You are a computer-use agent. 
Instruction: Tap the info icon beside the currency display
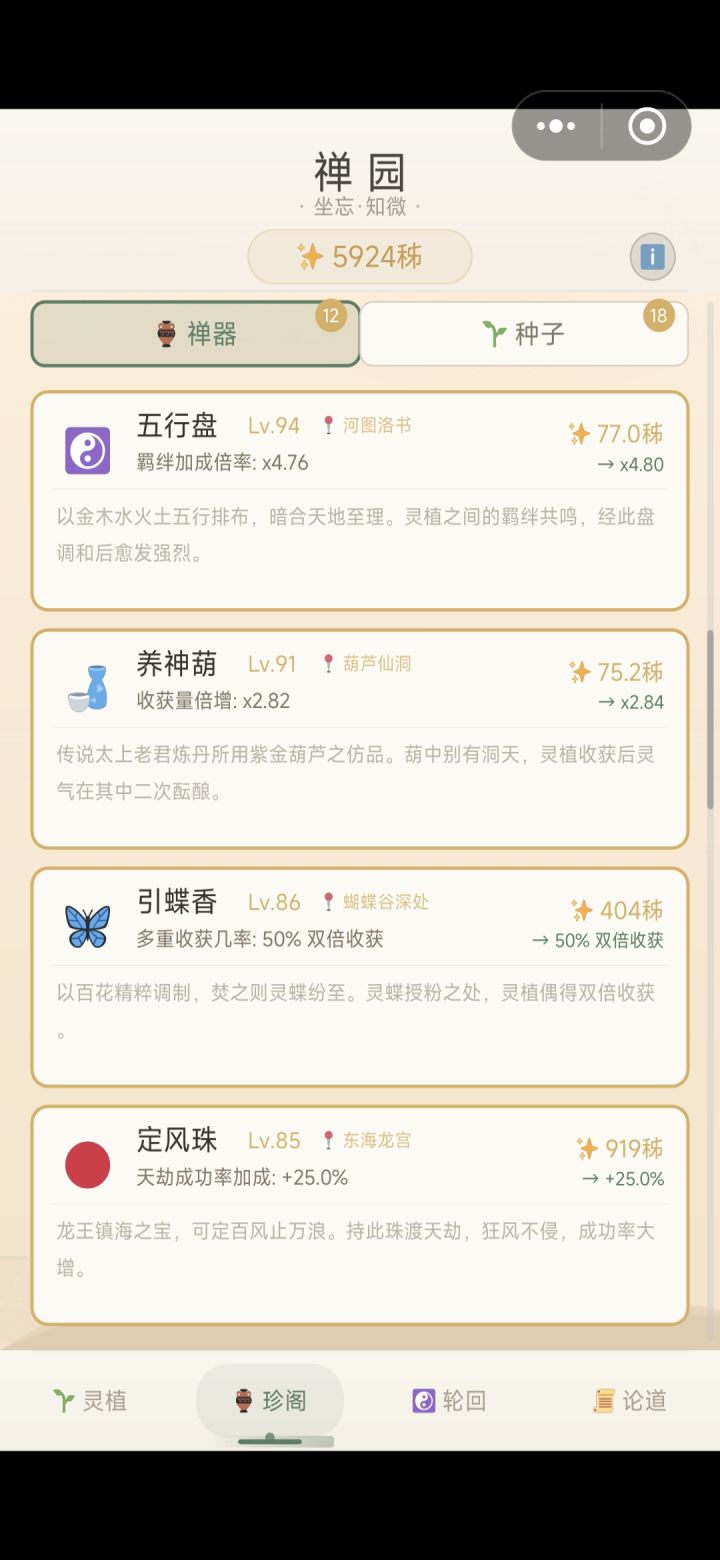point(652,256)
